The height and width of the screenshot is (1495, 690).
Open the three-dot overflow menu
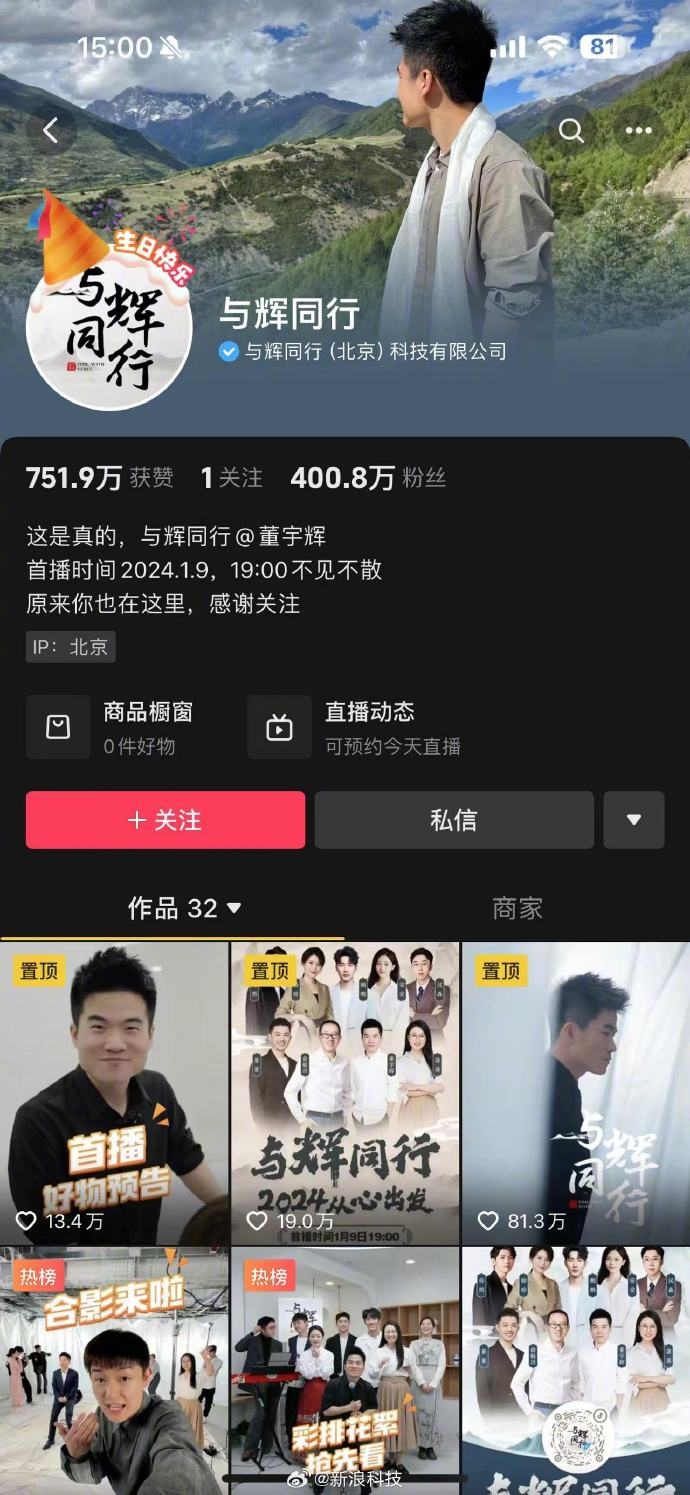tap(638, 130)
